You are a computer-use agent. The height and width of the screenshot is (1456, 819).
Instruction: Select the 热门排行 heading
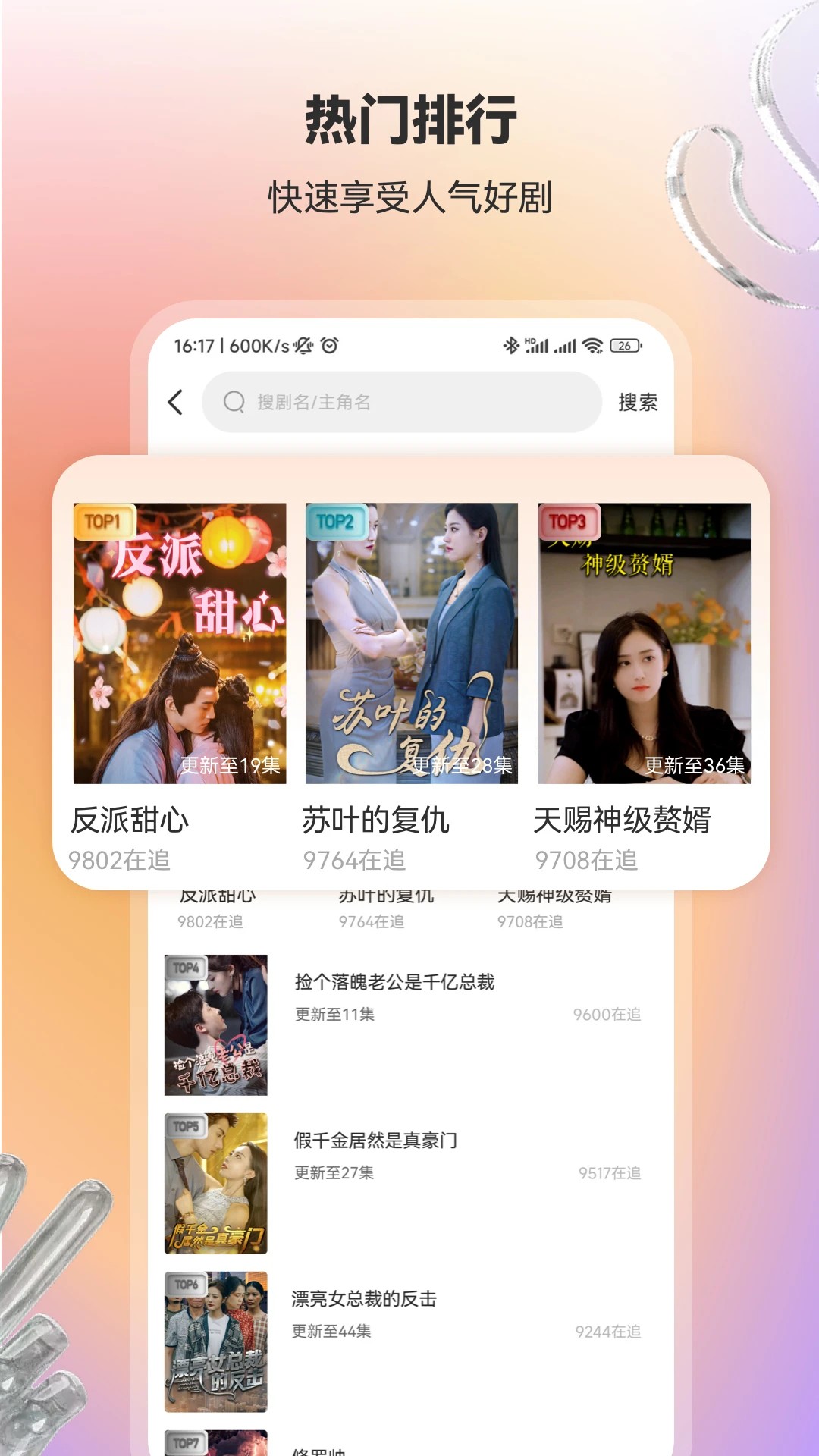point(409,114)
